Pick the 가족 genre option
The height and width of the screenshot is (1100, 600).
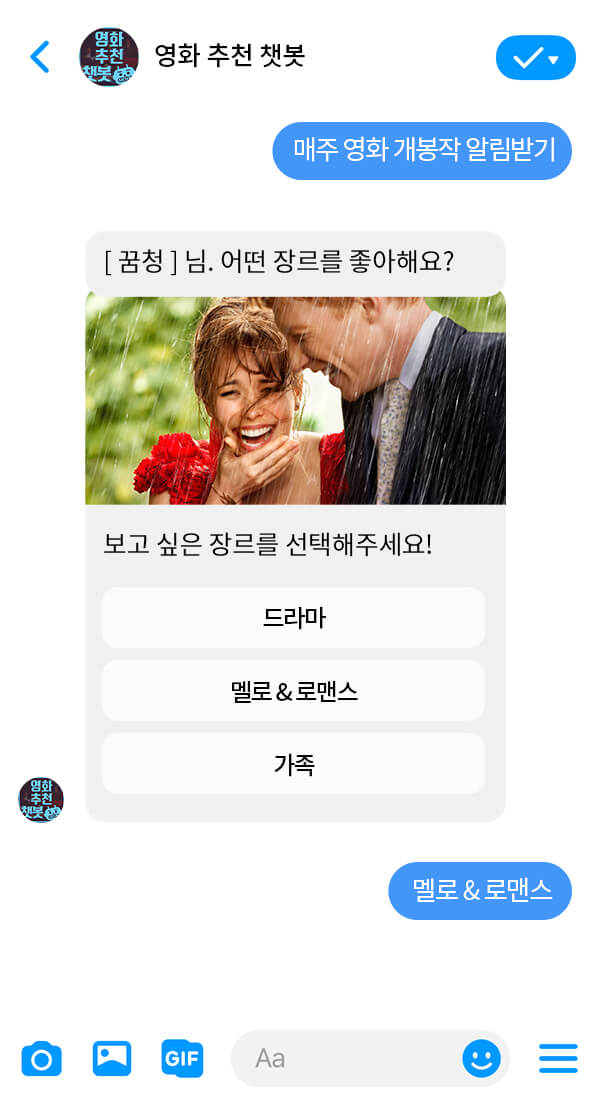coord(293,765)
